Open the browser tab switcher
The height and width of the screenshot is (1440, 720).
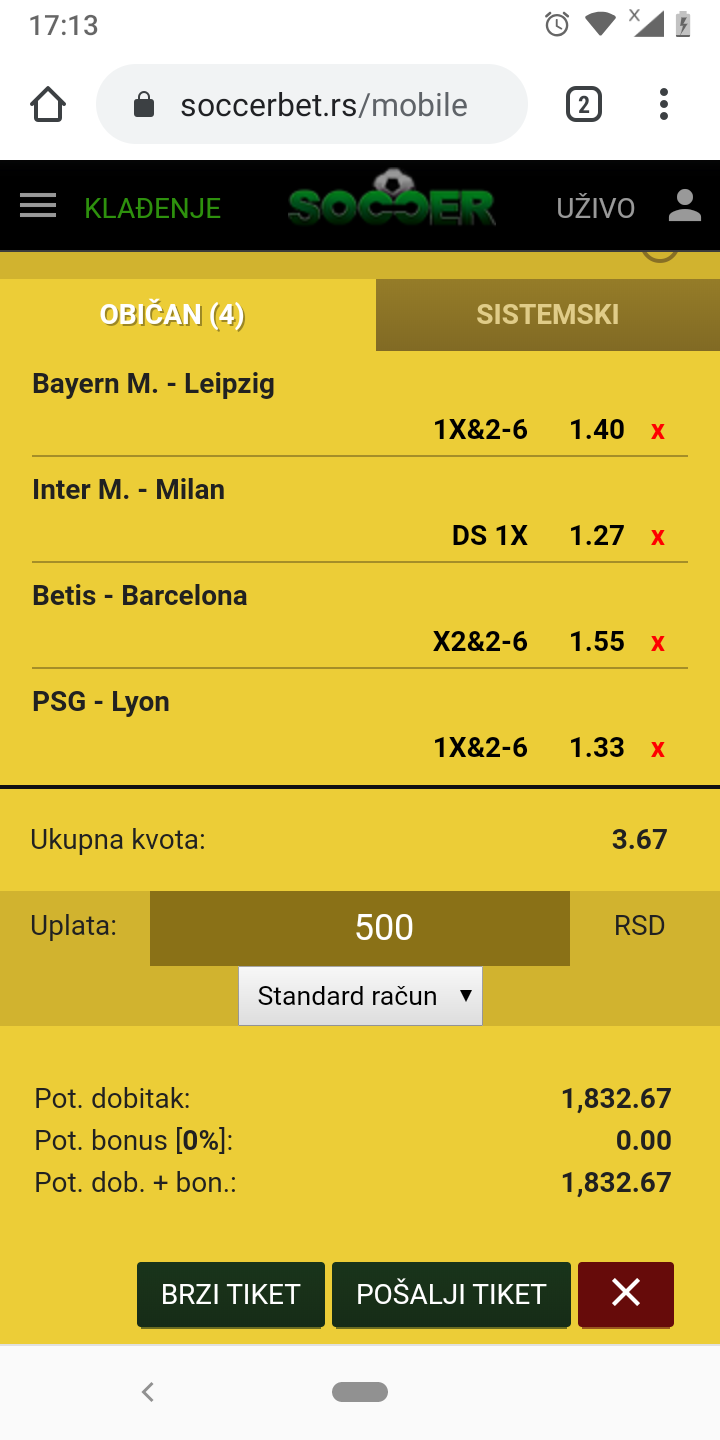(x=584, y=104)
